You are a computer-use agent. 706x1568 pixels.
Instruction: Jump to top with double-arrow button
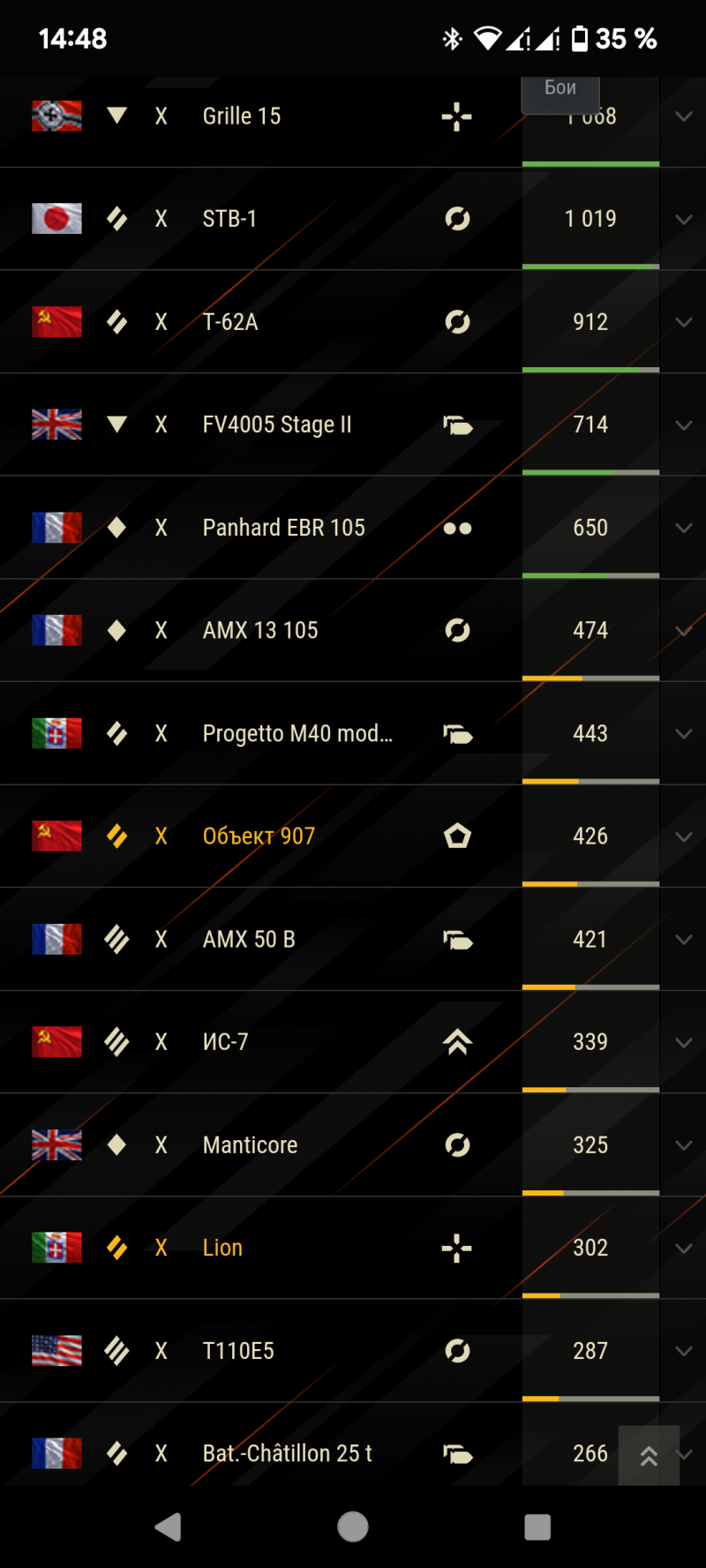[649, 1456]
